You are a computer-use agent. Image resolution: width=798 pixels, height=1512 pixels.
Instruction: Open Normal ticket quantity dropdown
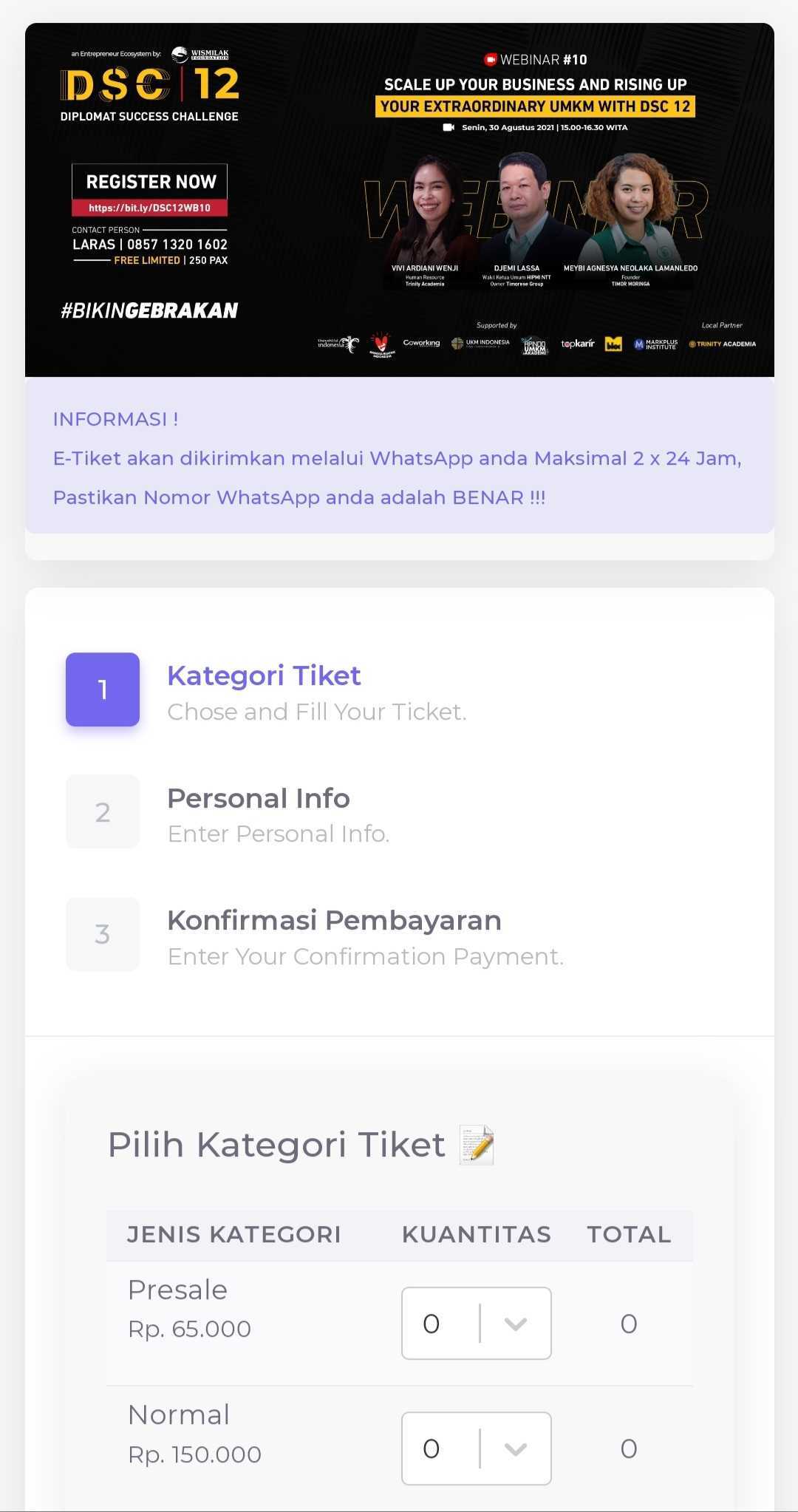coord(477,1448)
